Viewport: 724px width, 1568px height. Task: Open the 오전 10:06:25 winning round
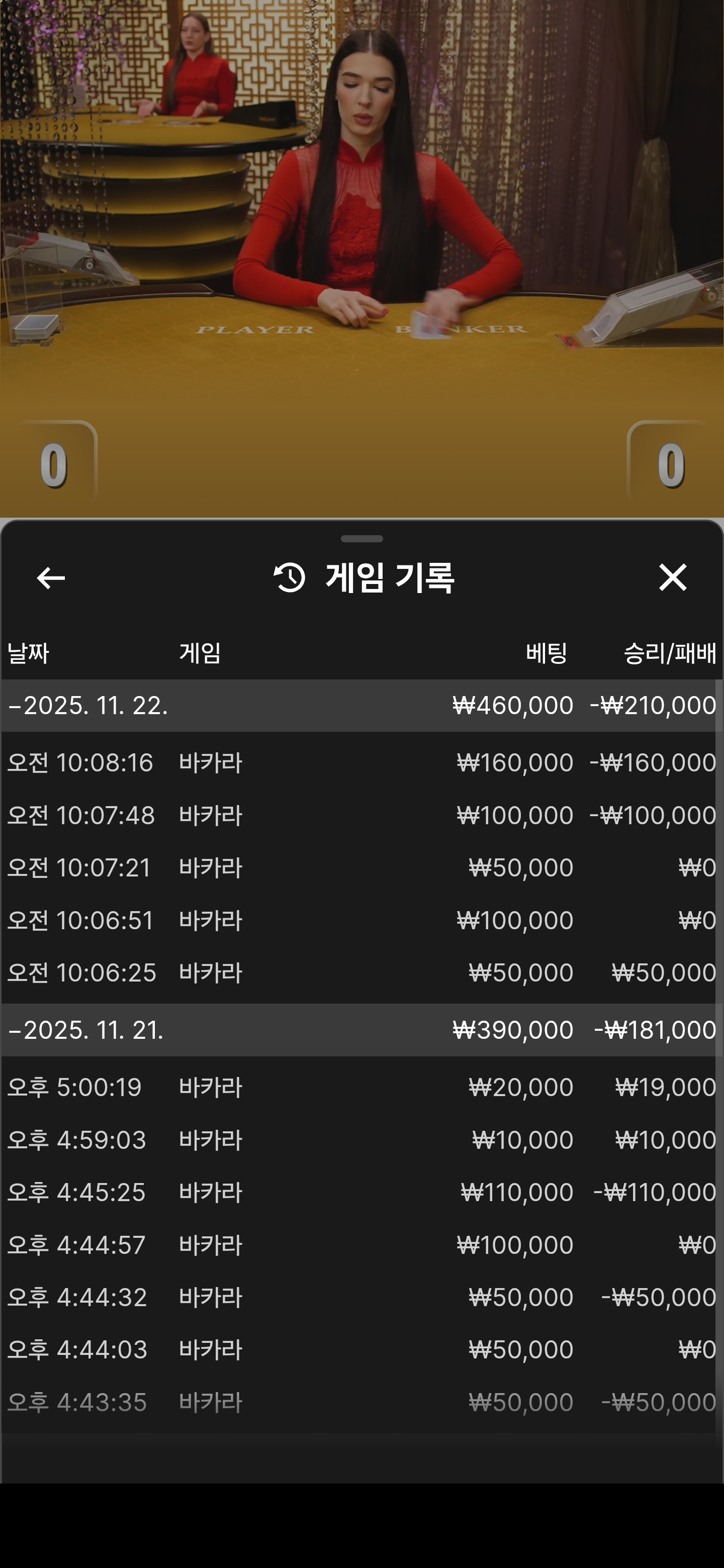point(361,972)
